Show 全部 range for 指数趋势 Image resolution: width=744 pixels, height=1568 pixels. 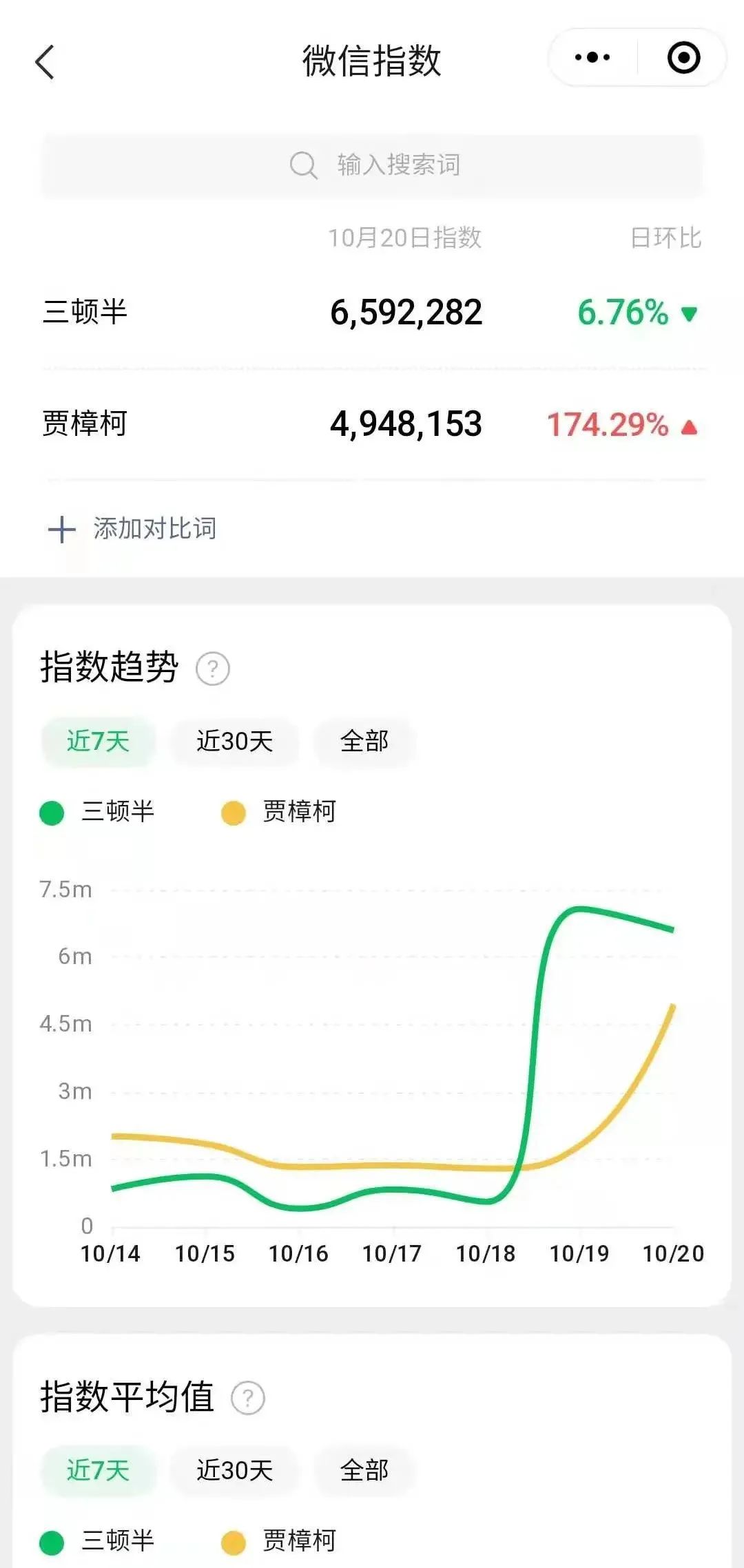[364, 742]
